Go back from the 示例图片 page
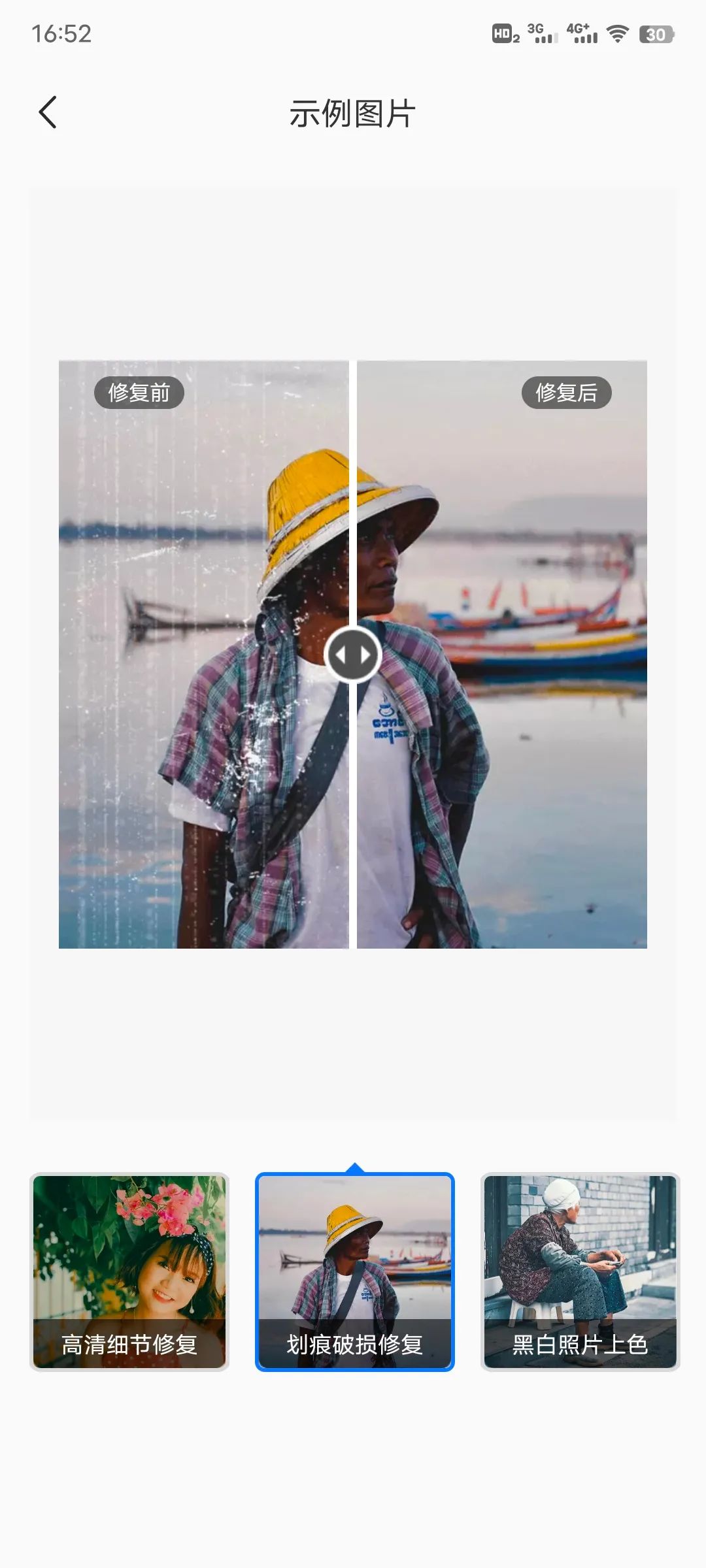This screenshot has width=706, height=1568. pos(48,112)
